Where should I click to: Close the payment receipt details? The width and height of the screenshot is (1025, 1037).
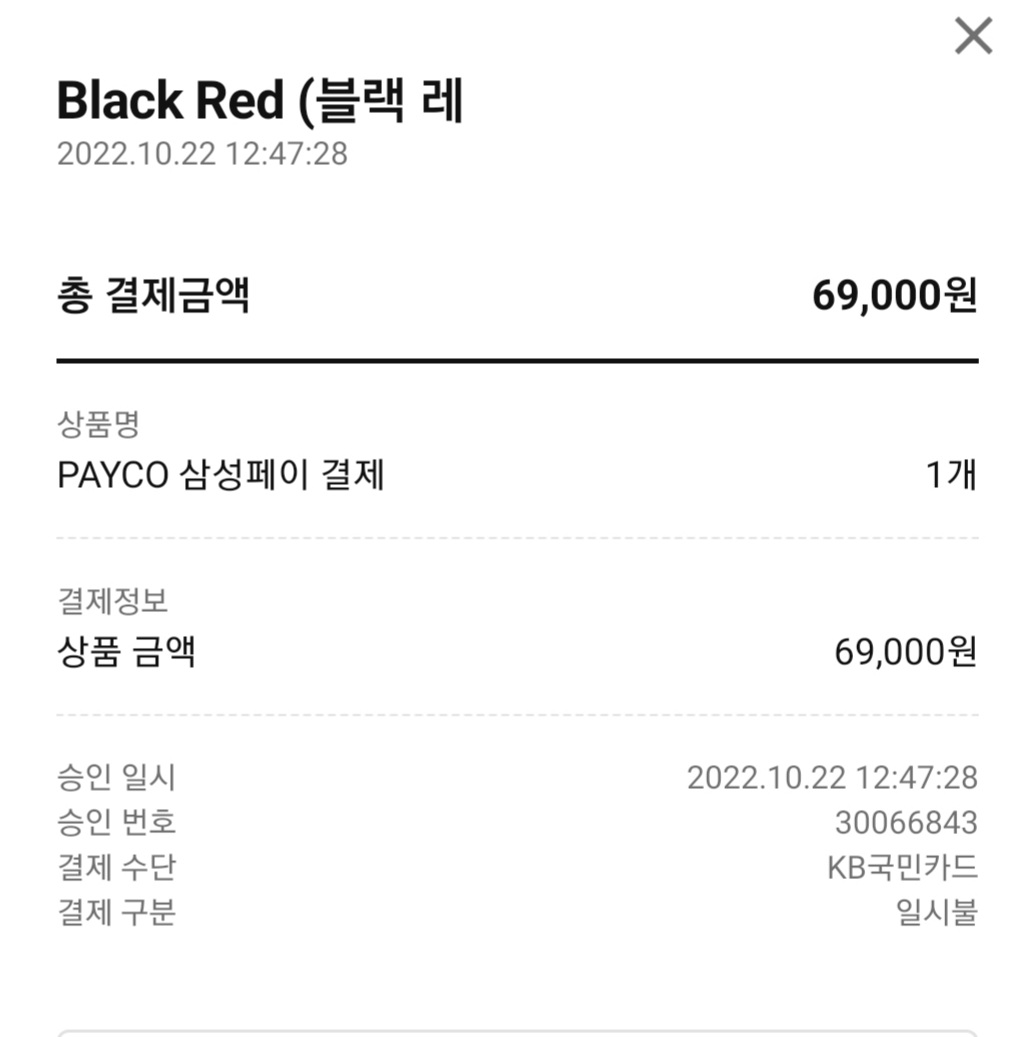(x=973, y=37)
